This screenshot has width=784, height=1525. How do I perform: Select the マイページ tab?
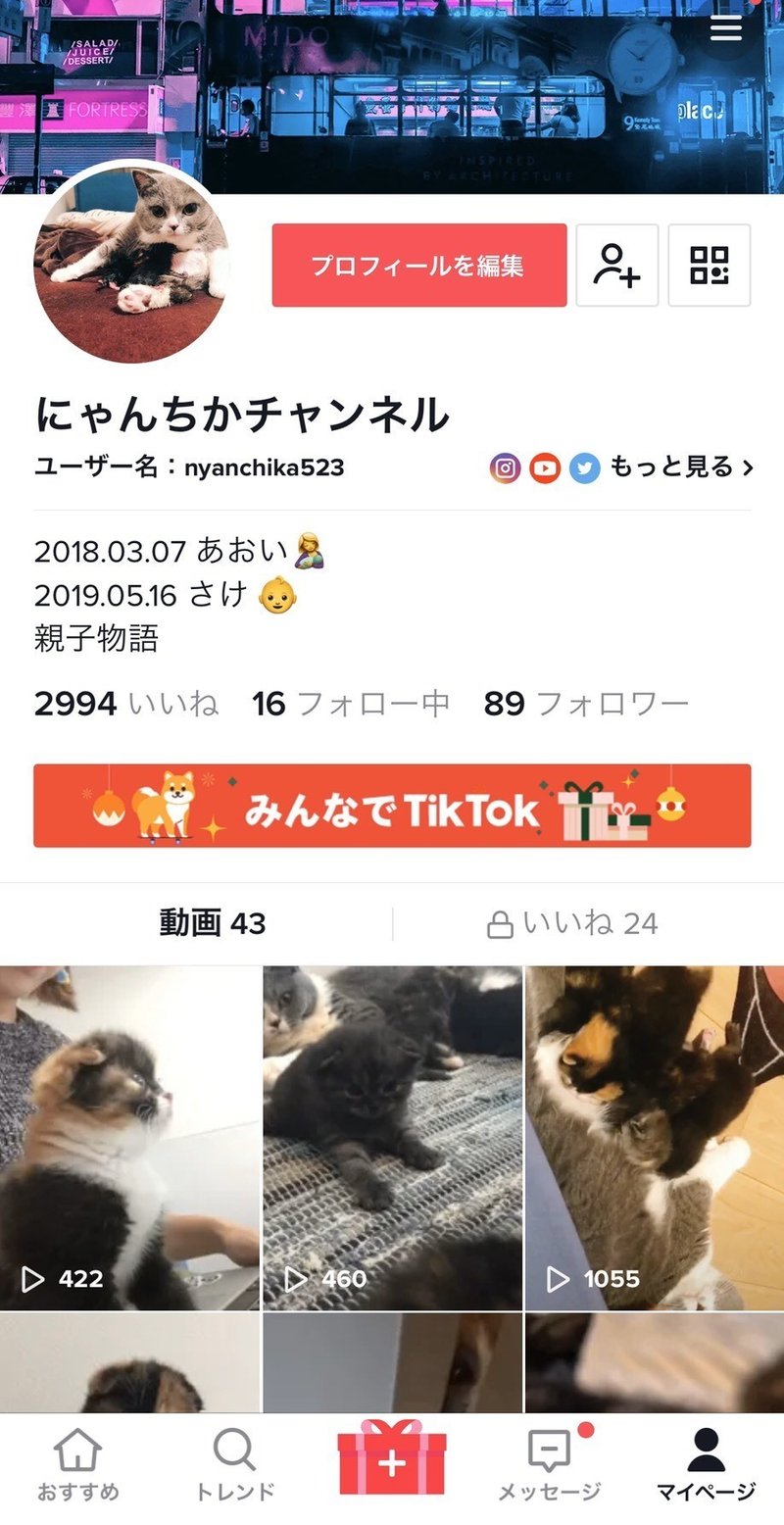click(706, 1465)
